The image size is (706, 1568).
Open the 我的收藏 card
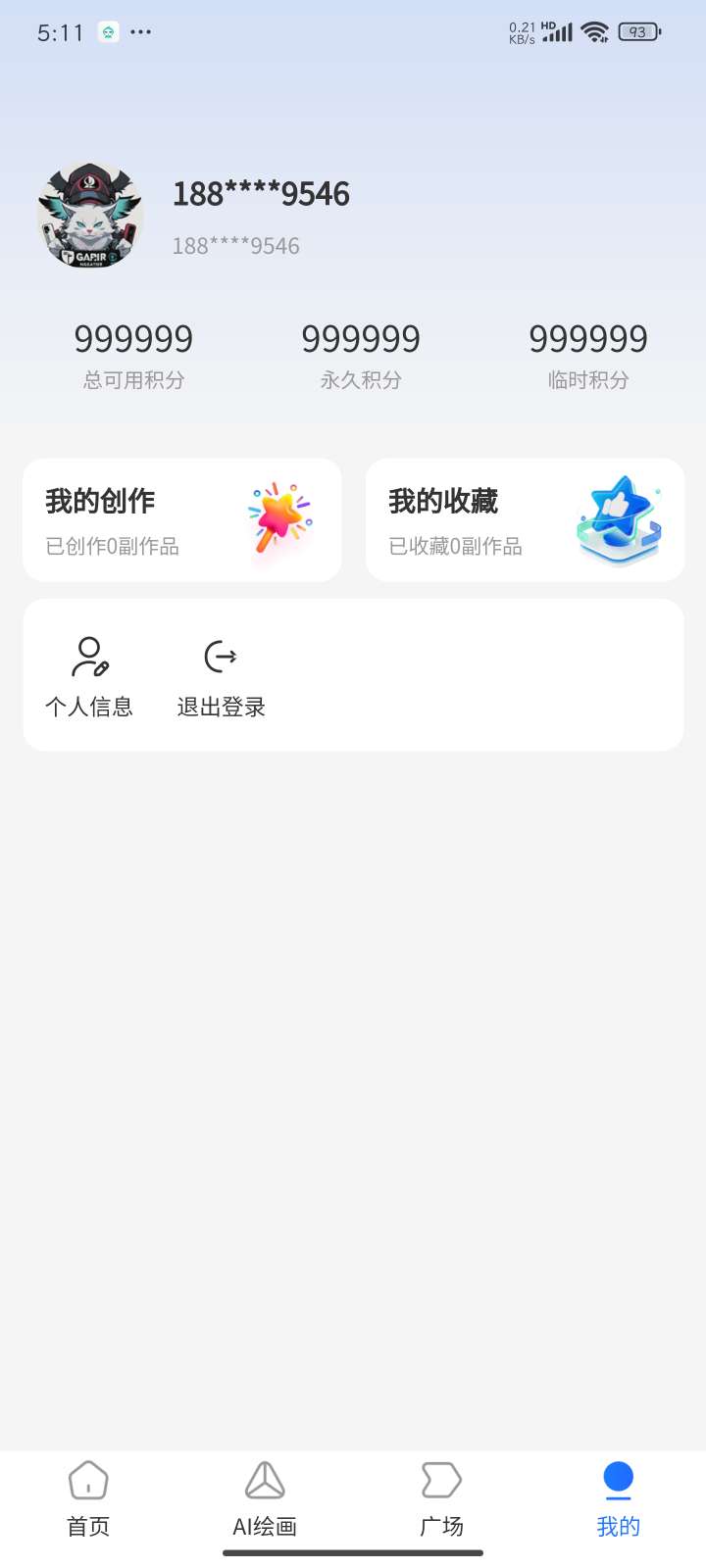[525, 520]
